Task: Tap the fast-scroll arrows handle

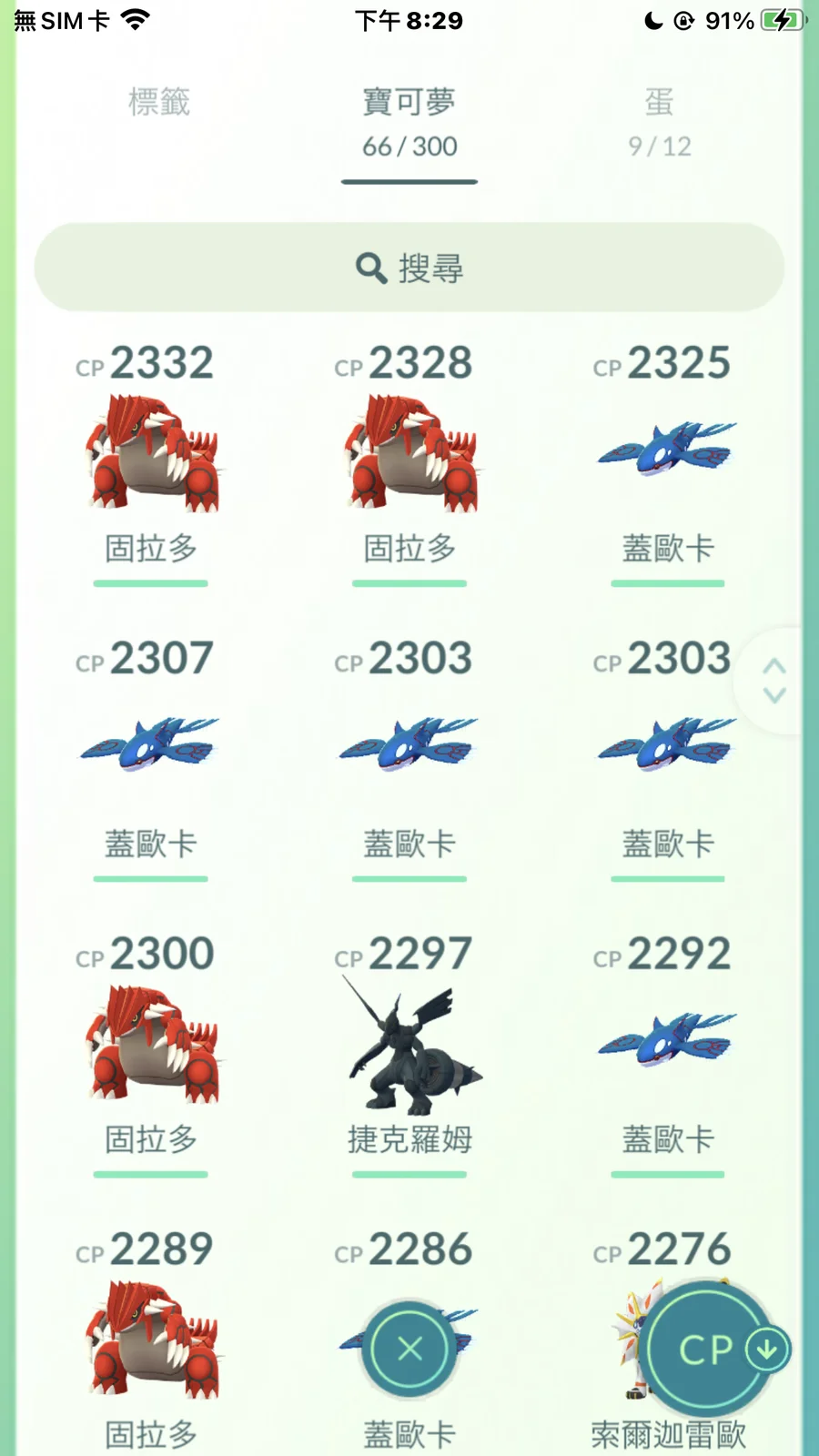Action: (774, 681)
